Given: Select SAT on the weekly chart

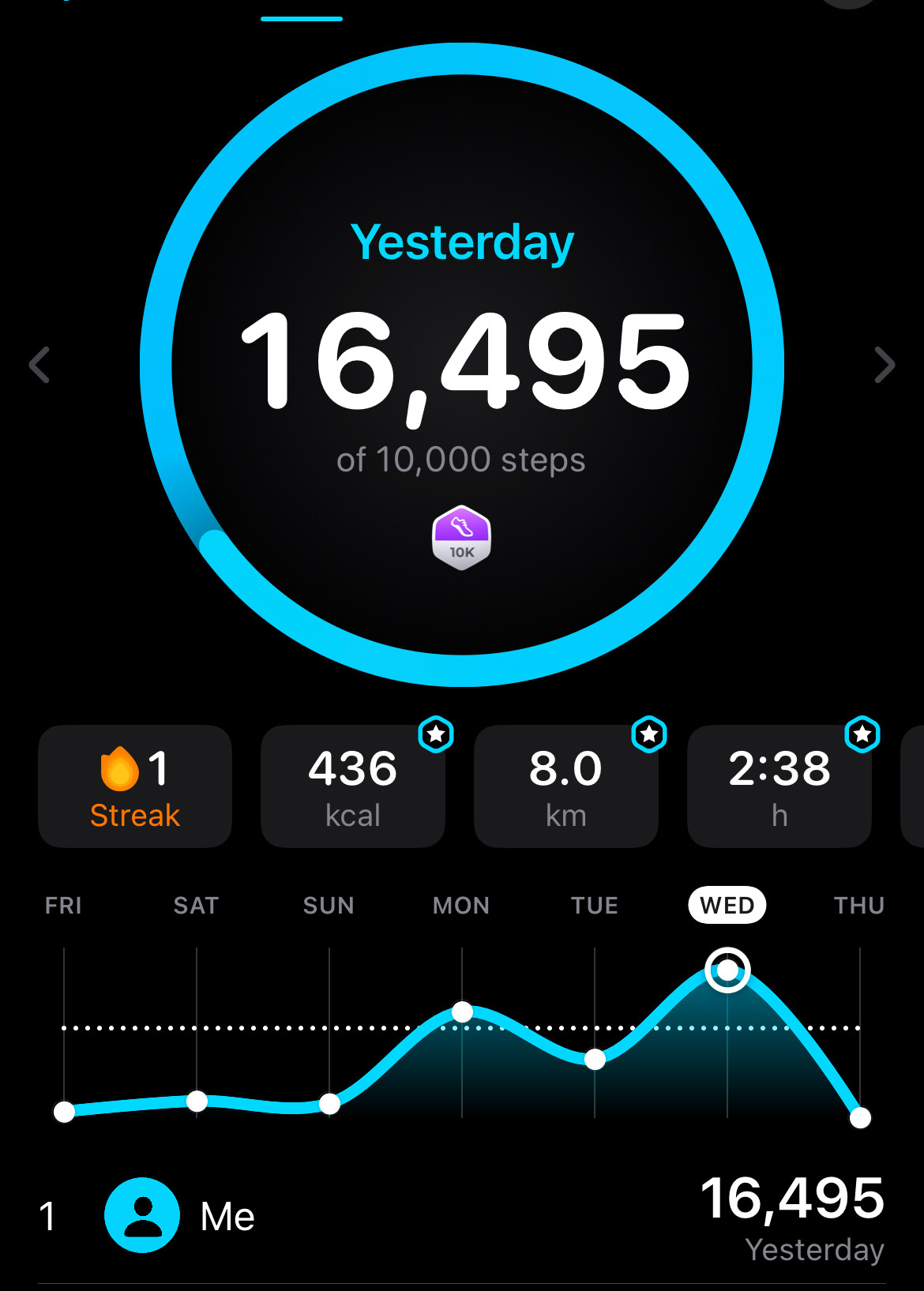Looking at the screenshot, I should (197, 906).
